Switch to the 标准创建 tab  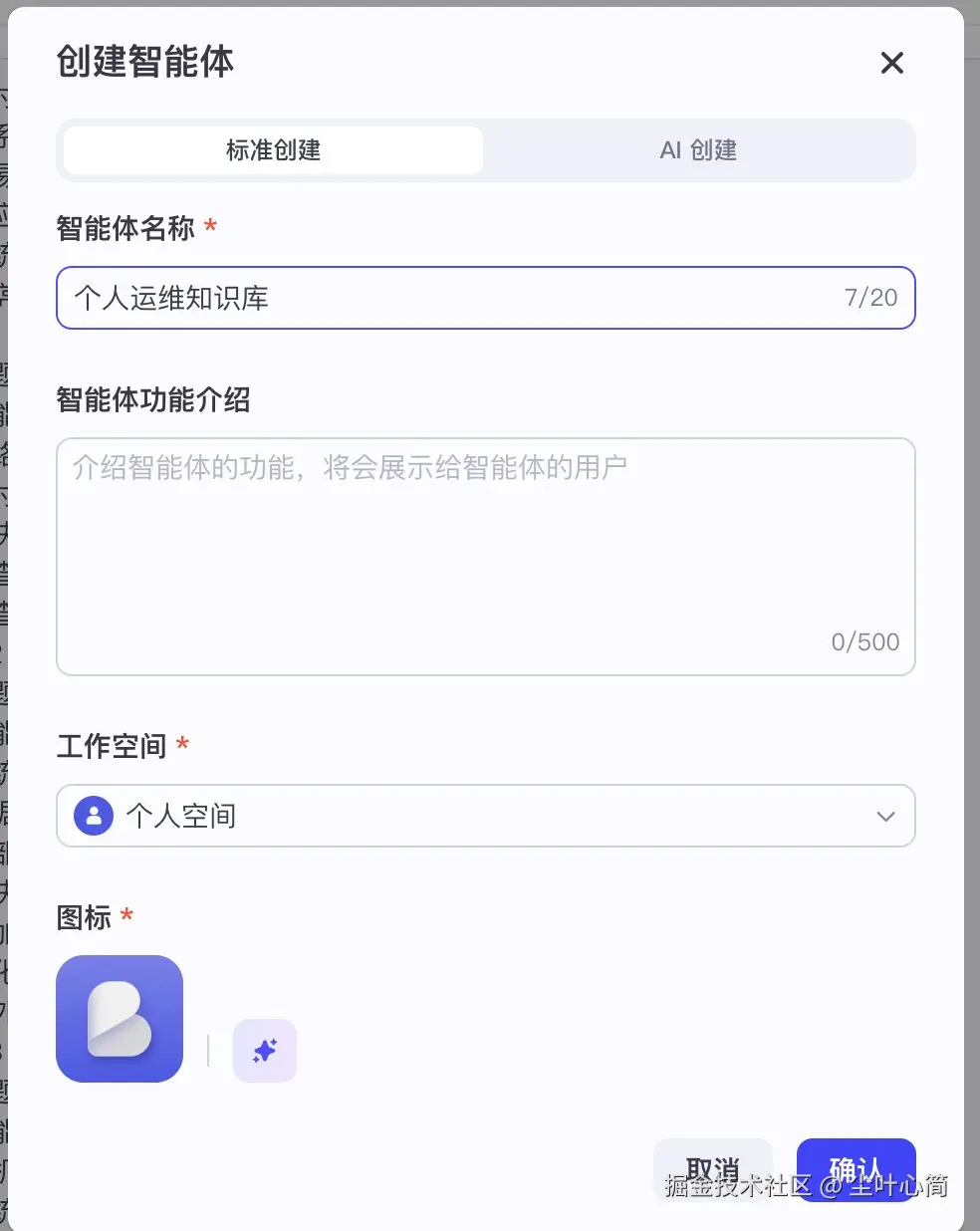[x=273, y=150]
